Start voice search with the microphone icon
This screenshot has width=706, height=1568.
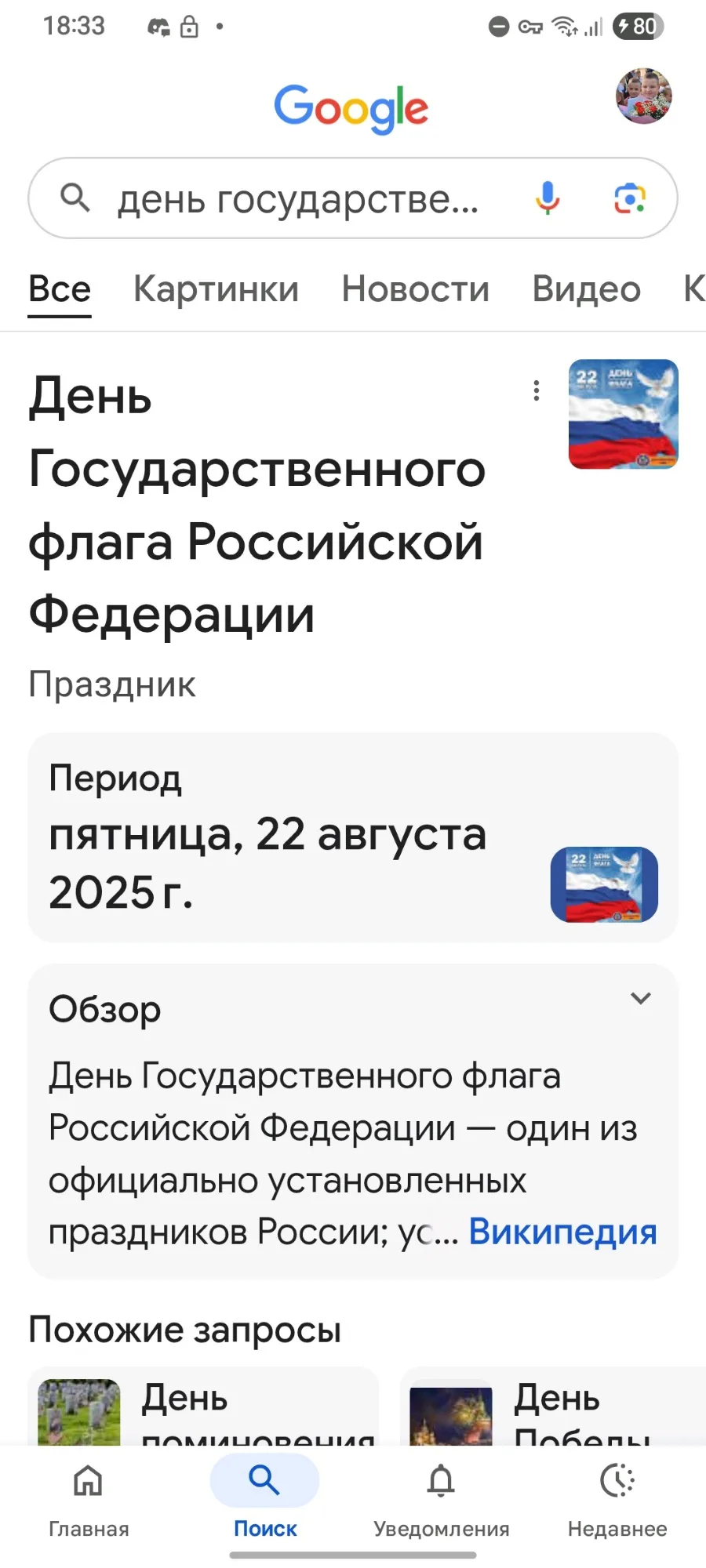coord(548,198)
